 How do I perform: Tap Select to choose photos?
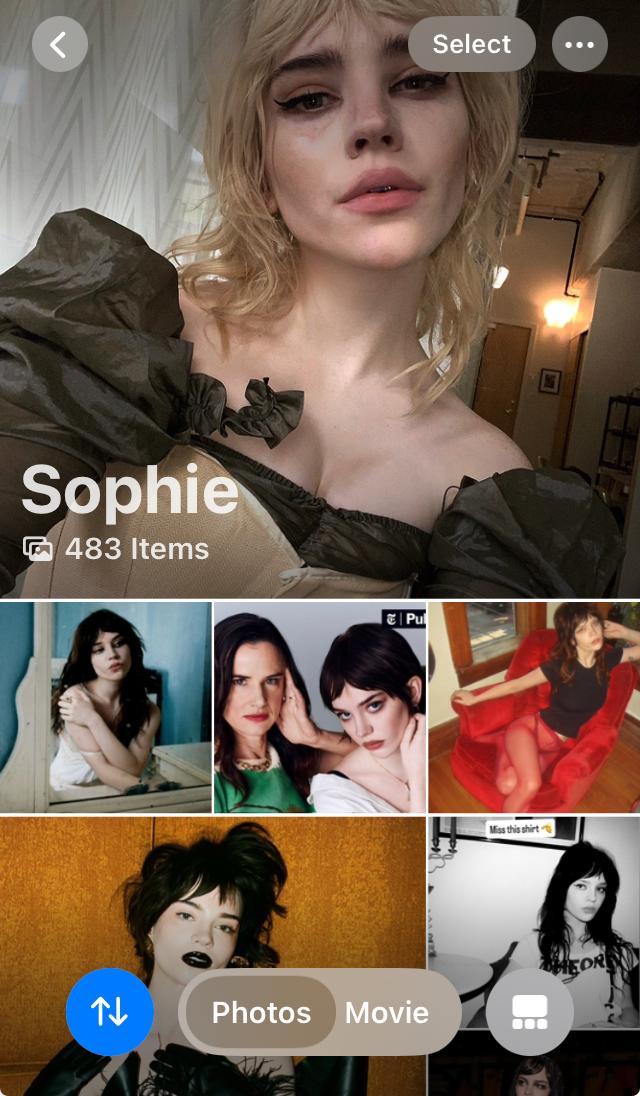(472, 44)
